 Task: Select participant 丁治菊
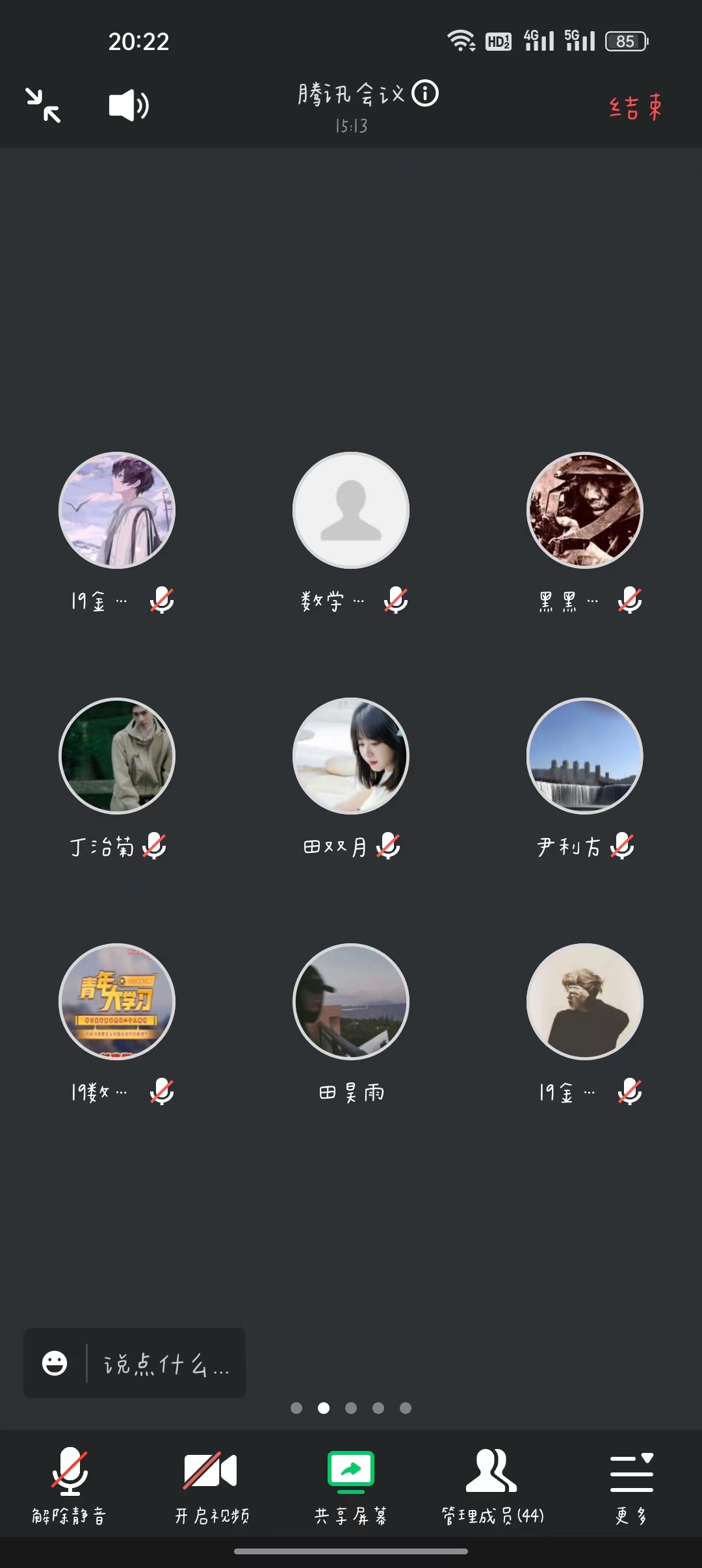tap(117, 756)
